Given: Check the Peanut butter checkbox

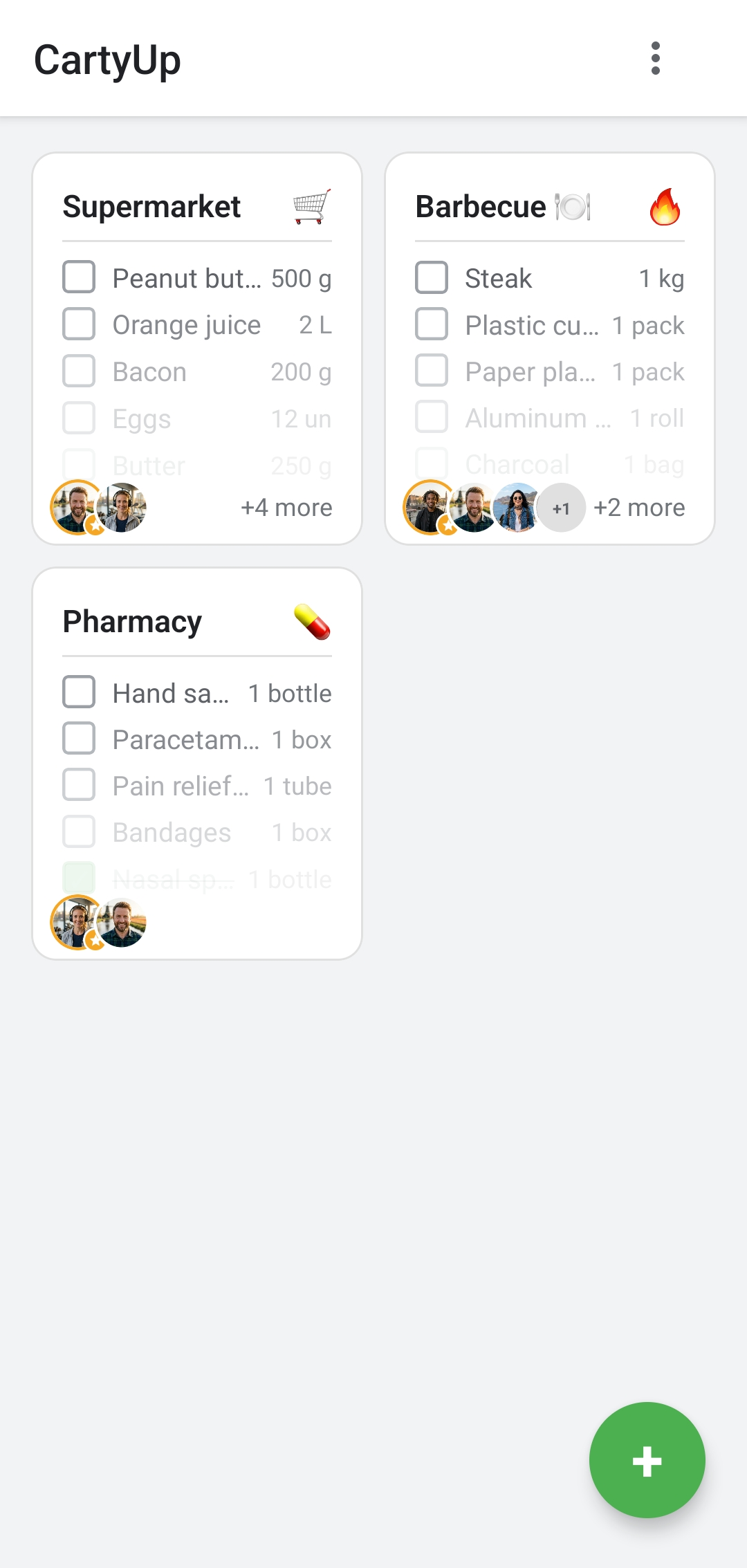Looking at the screenshot, I should coord(78,277).
